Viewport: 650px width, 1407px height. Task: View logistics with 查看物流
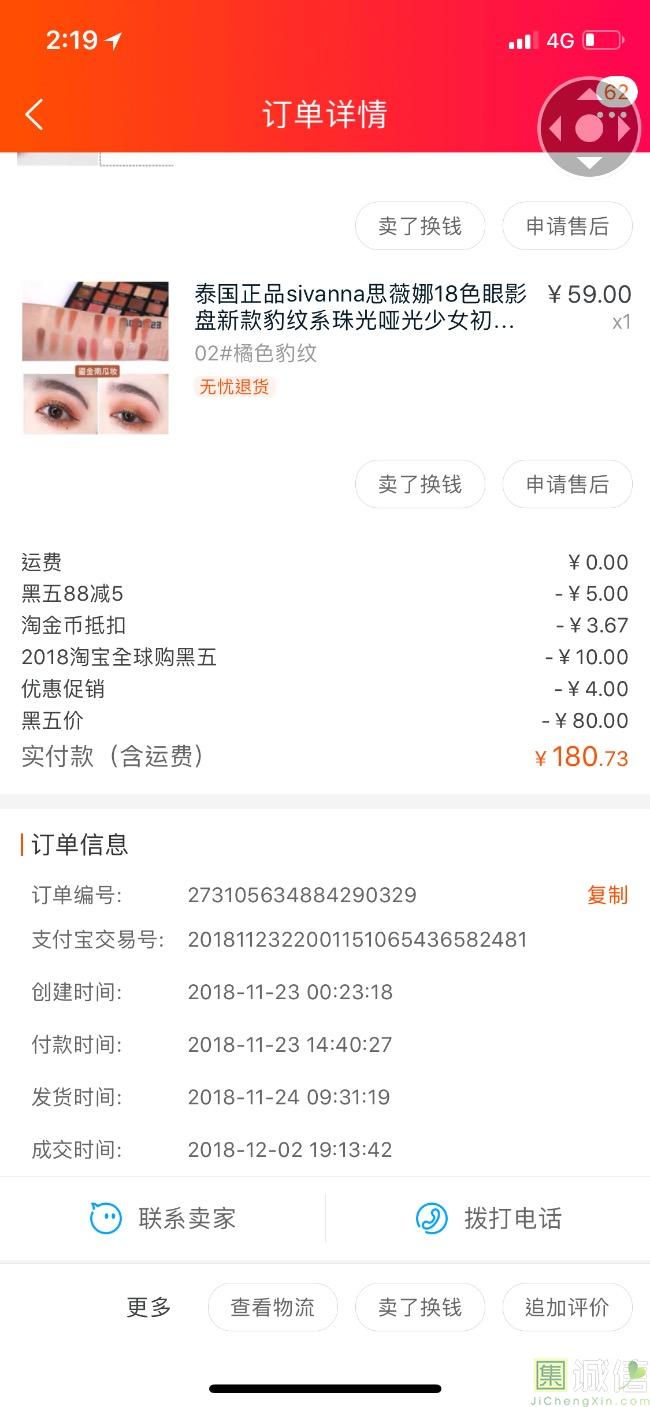coord(272,1307)
